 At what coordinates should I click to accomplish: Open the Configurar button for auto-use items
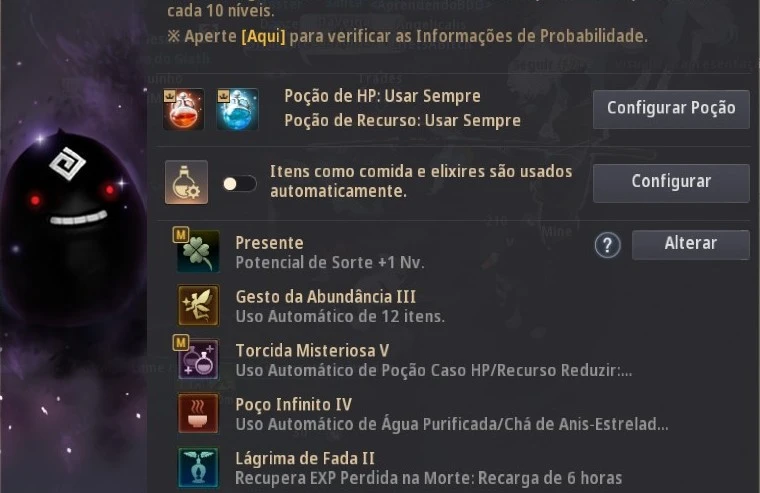671,182
